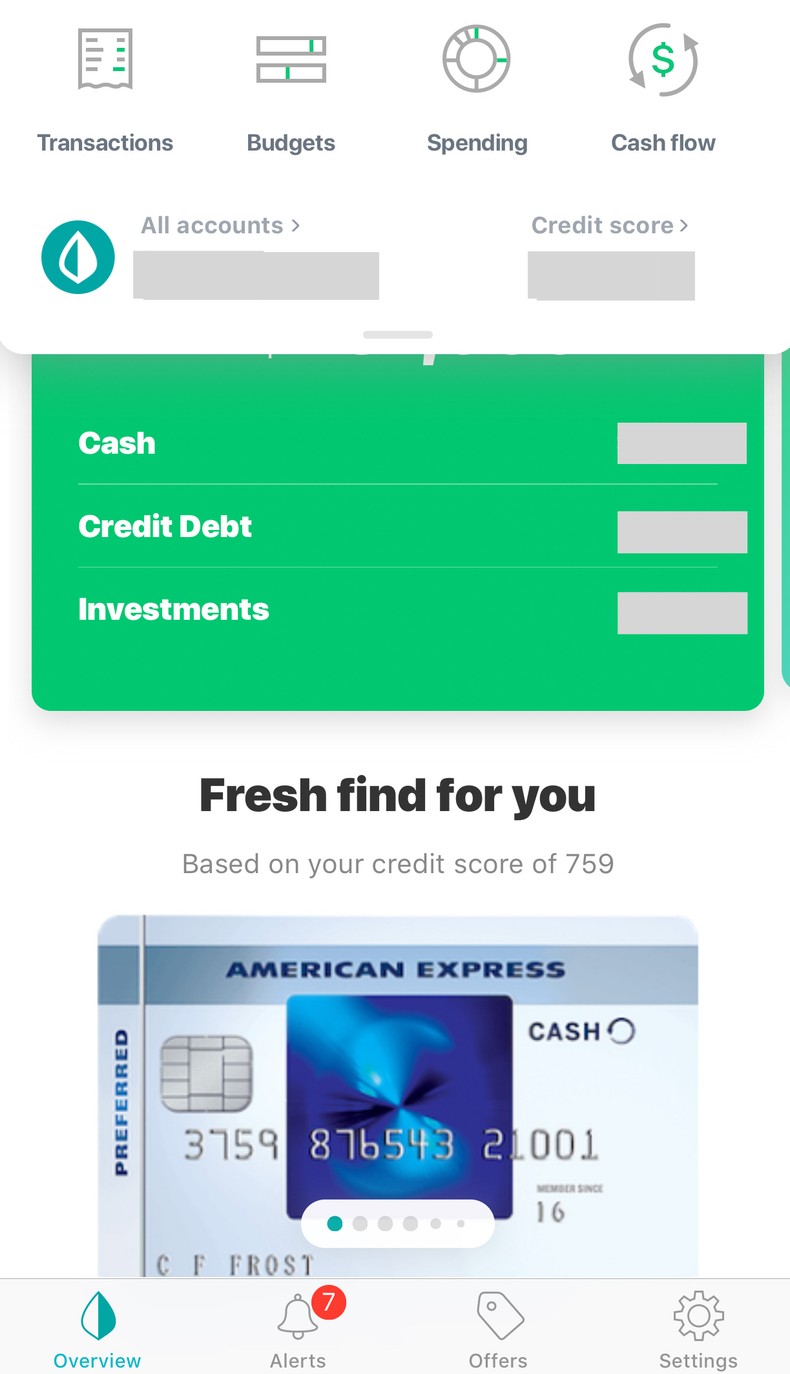The image size is (790, 1374).
Task: Tap the panel's grabber handle
Action: (x=397, y=335)
